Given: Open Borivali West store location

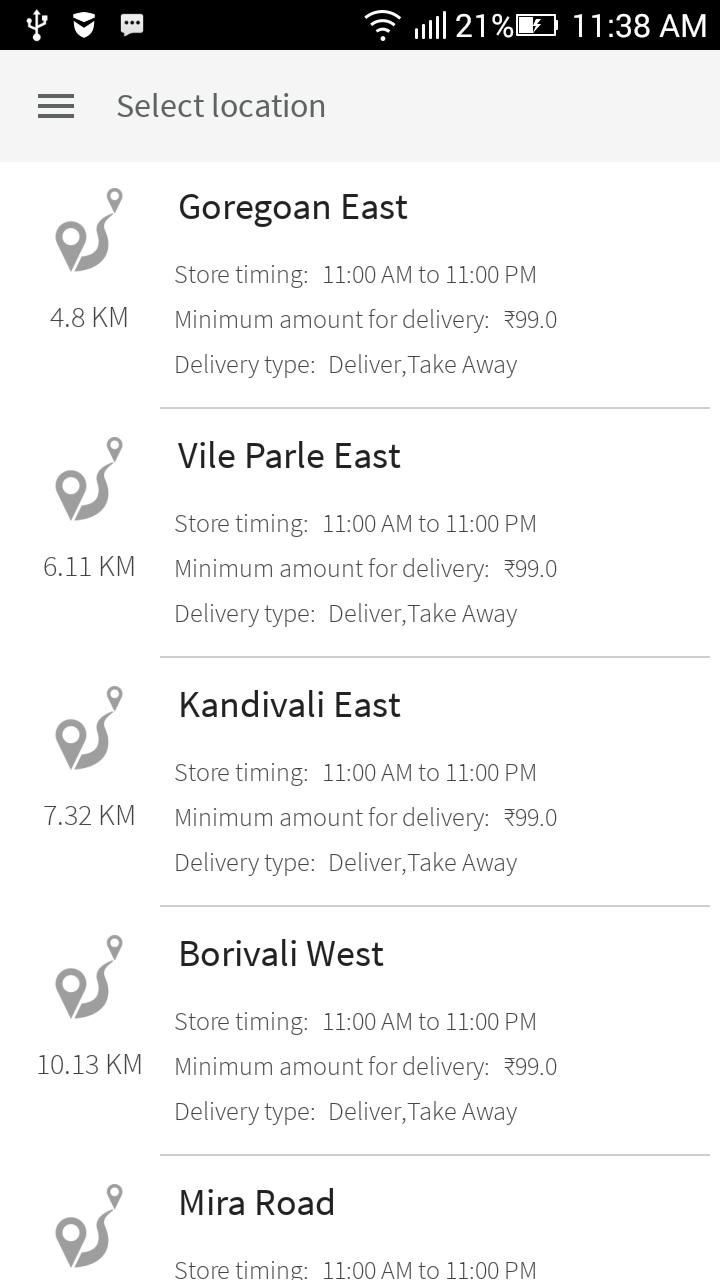Looking at the screenshot, I should [281, 955].
